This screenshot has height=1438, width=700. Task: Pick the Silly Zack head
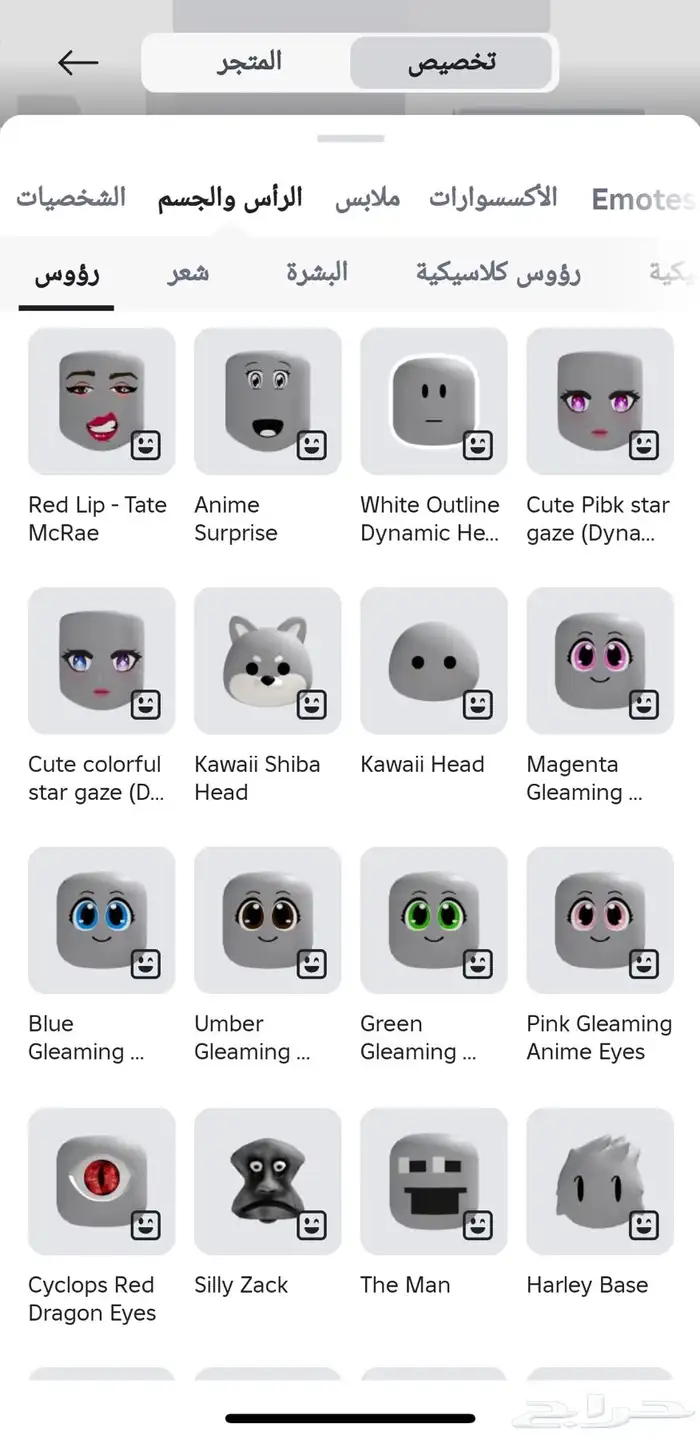(268, 1181)
